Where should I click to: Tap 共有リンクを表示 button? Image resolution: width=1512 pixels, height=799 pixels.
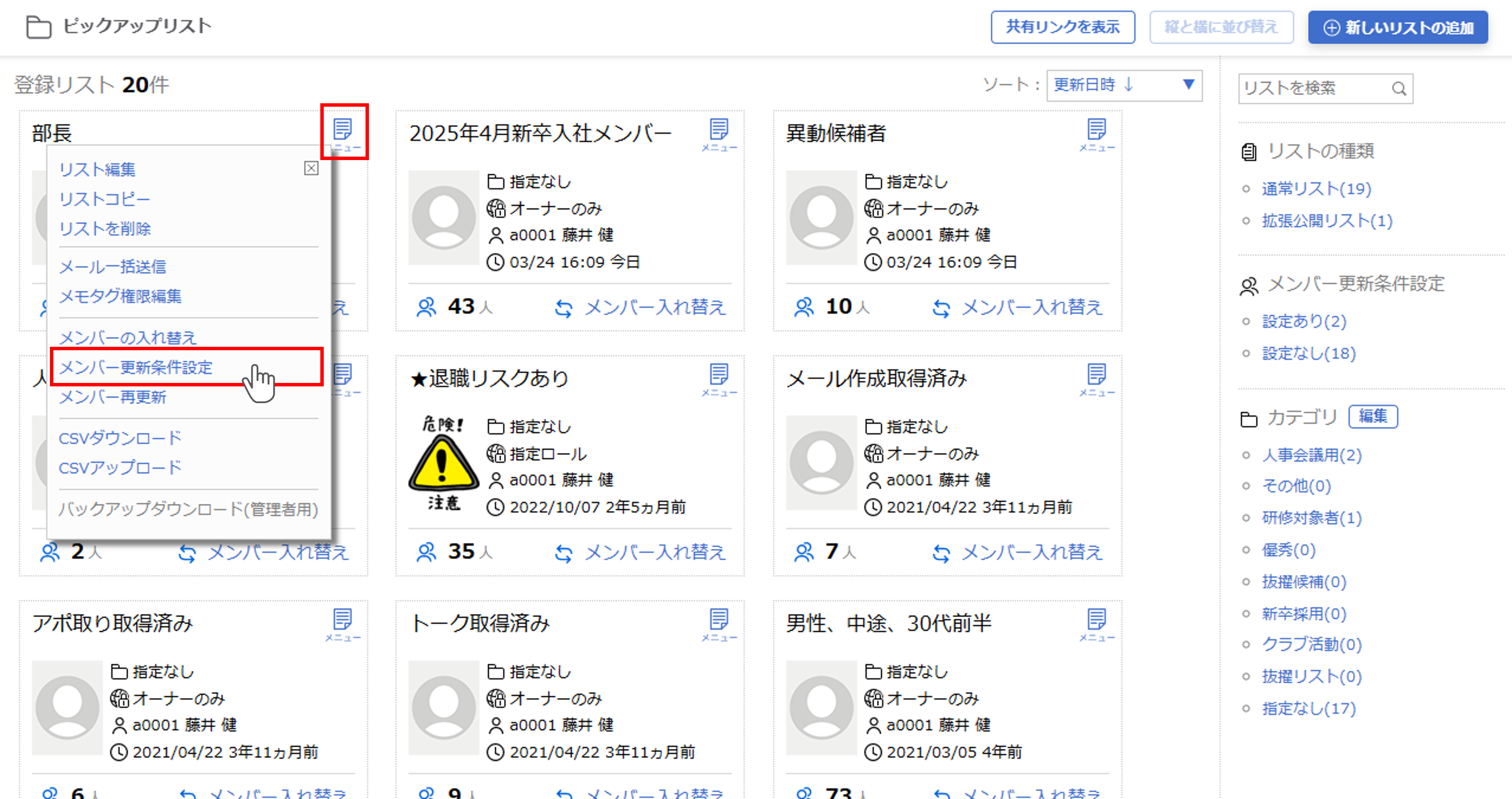[1063, 27]
